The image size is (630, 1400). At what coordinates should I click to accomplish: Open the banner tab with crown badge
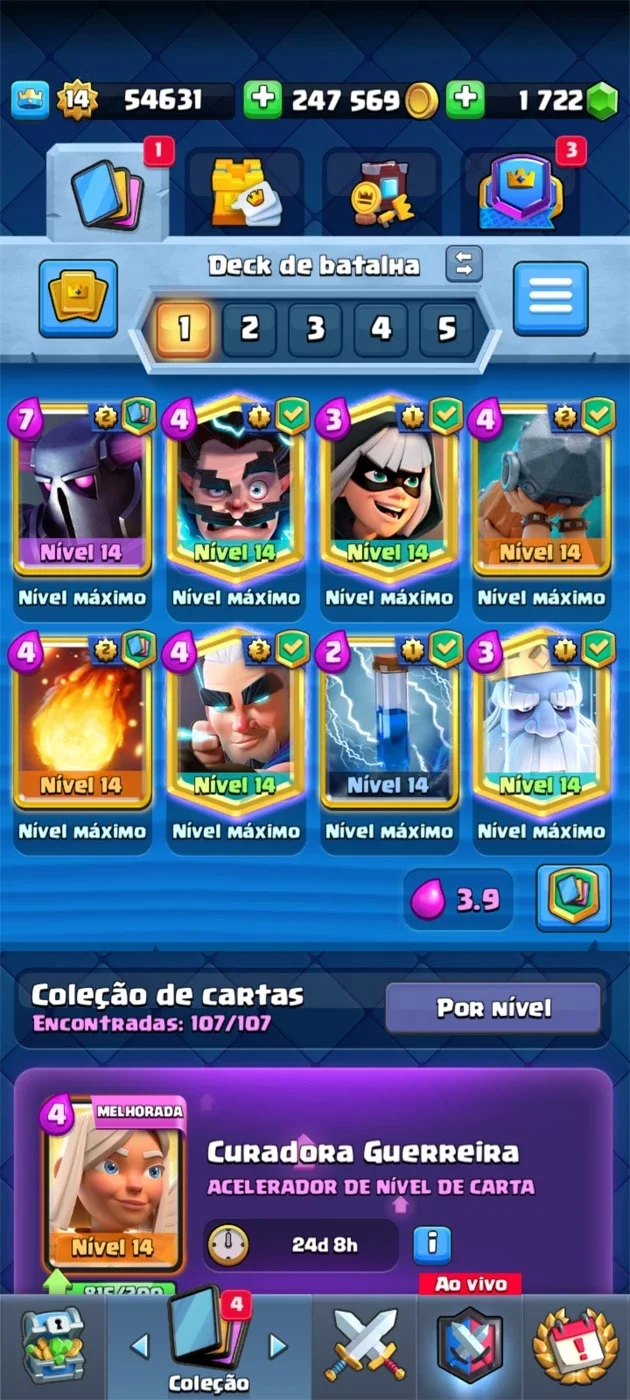(520, 190)
